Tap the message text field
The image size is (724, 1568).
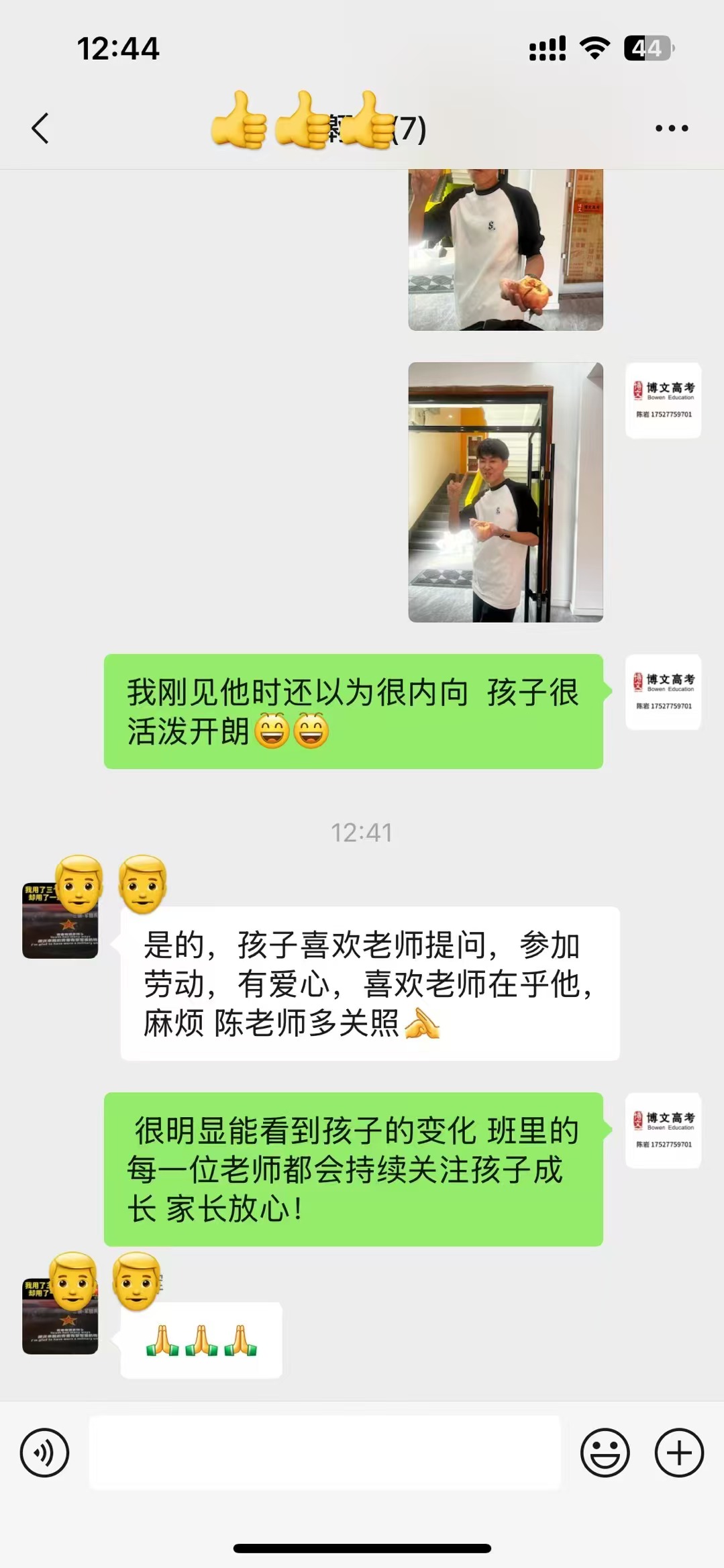coord(325,1453)
